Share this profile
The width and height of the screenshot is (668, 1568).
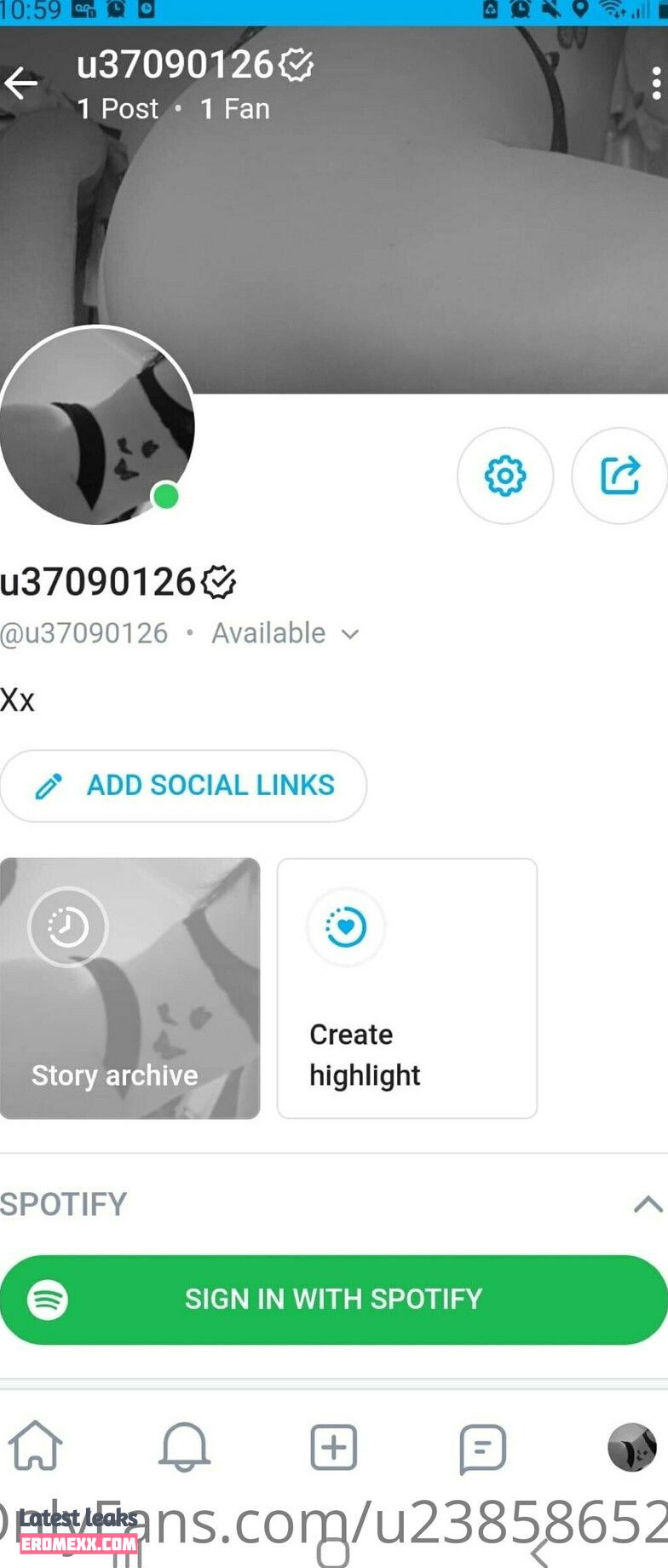[619, 476]
